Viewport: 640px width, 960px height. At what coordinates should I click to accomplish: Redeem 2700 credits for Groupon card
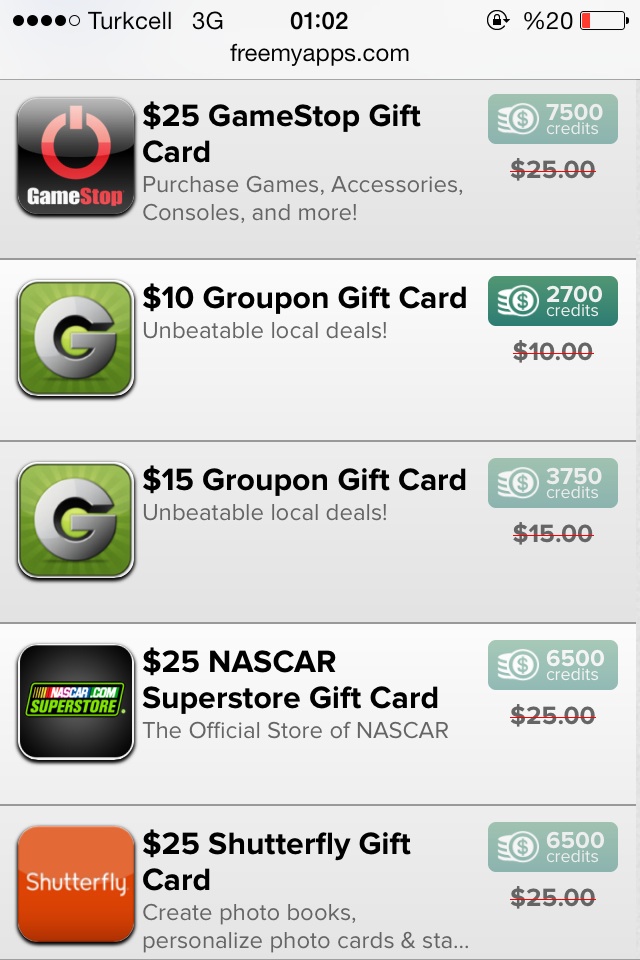[x=552, y=301]
